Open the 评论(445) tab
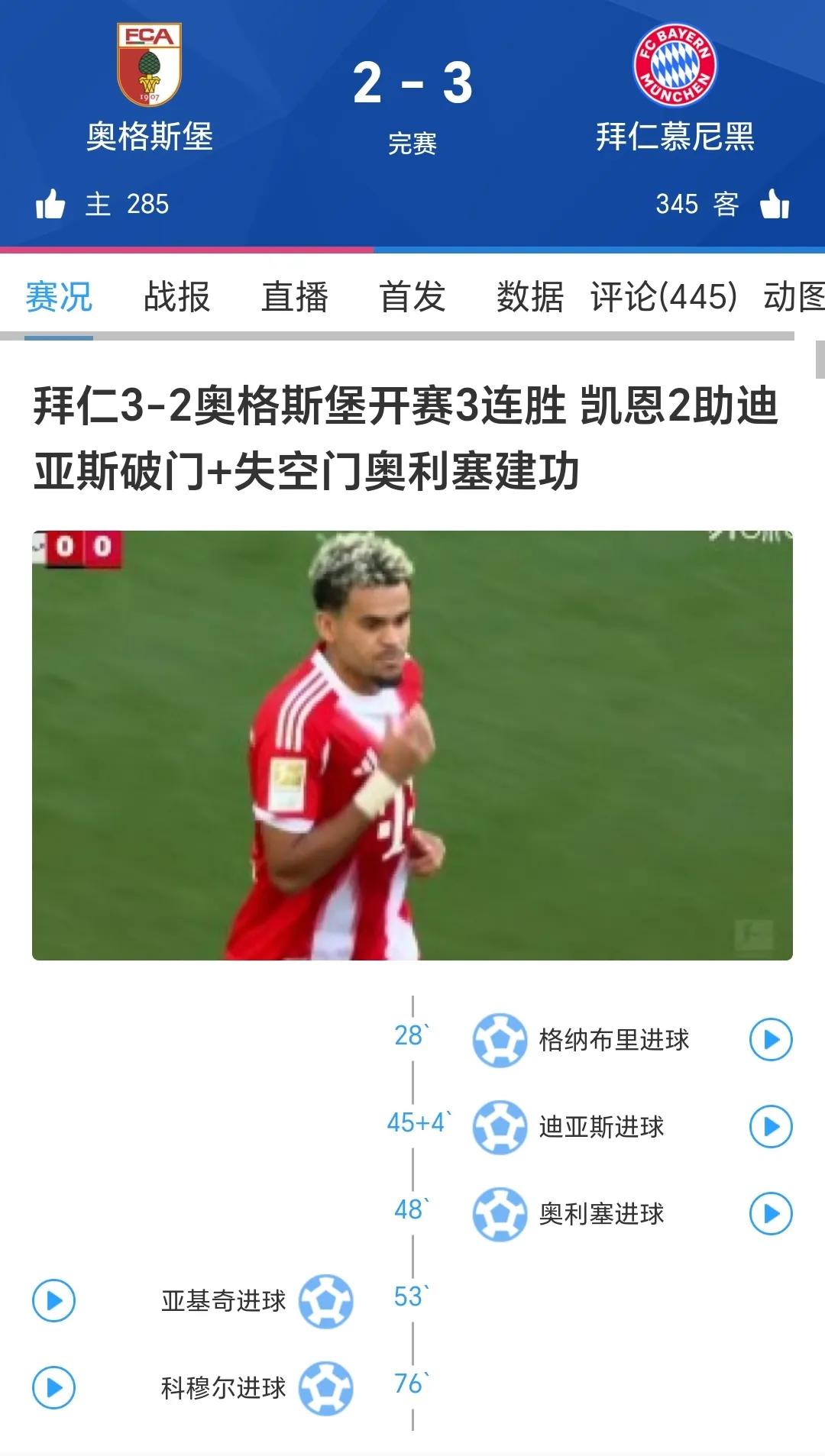The height and width of the screenshot is (1456, 825). (663, 296)
